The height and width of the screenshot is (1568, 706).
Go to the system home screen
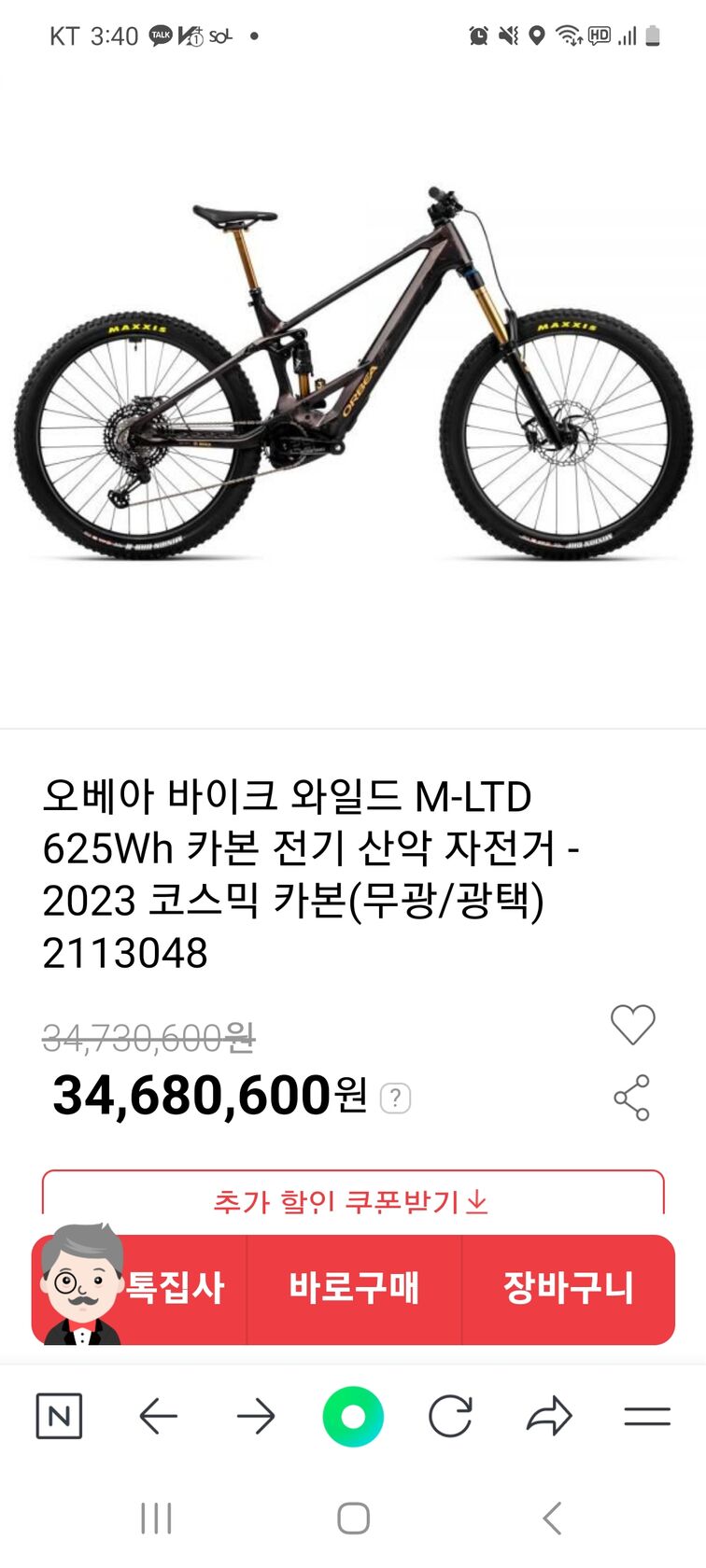pos(353,1519)
